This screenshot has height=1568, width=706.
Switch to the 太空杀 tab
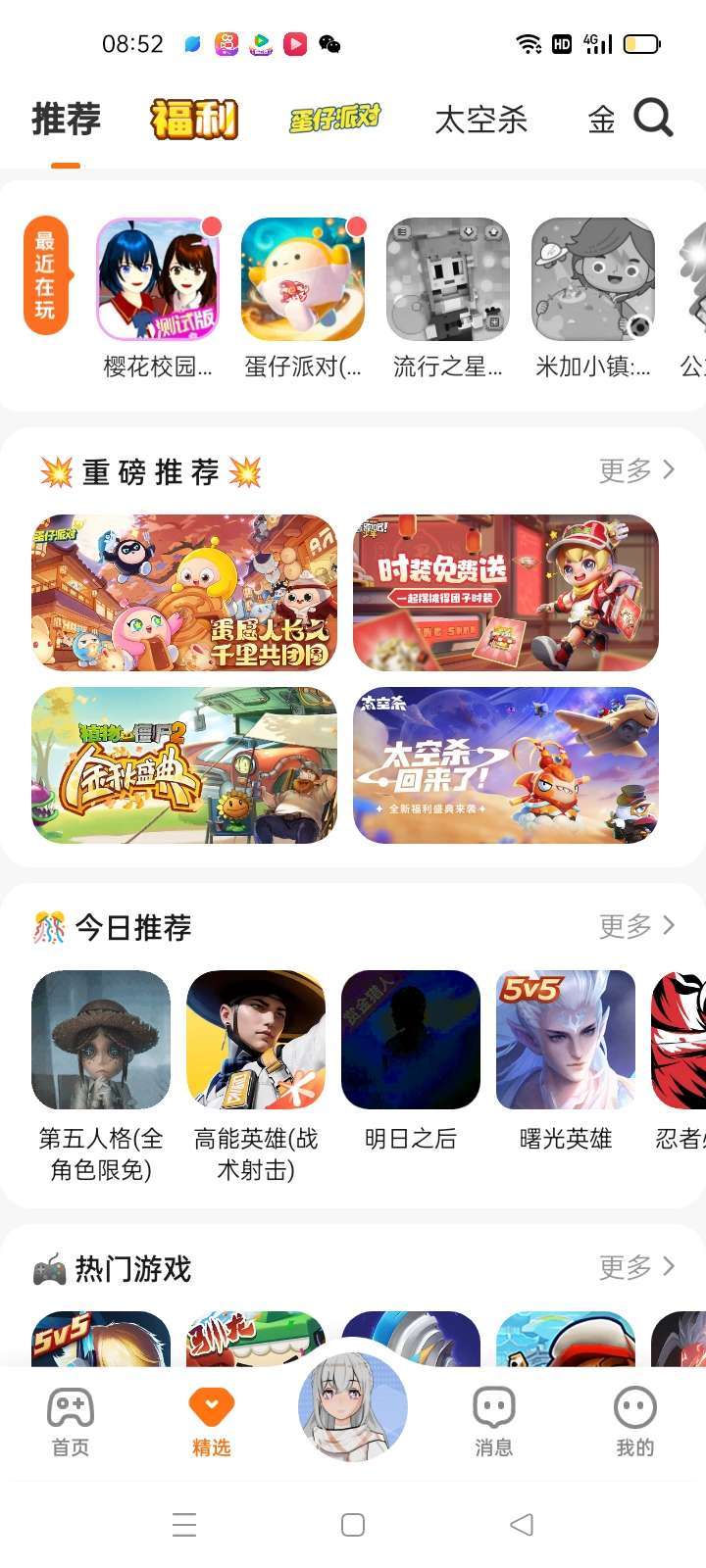click(x=480, y=120)
